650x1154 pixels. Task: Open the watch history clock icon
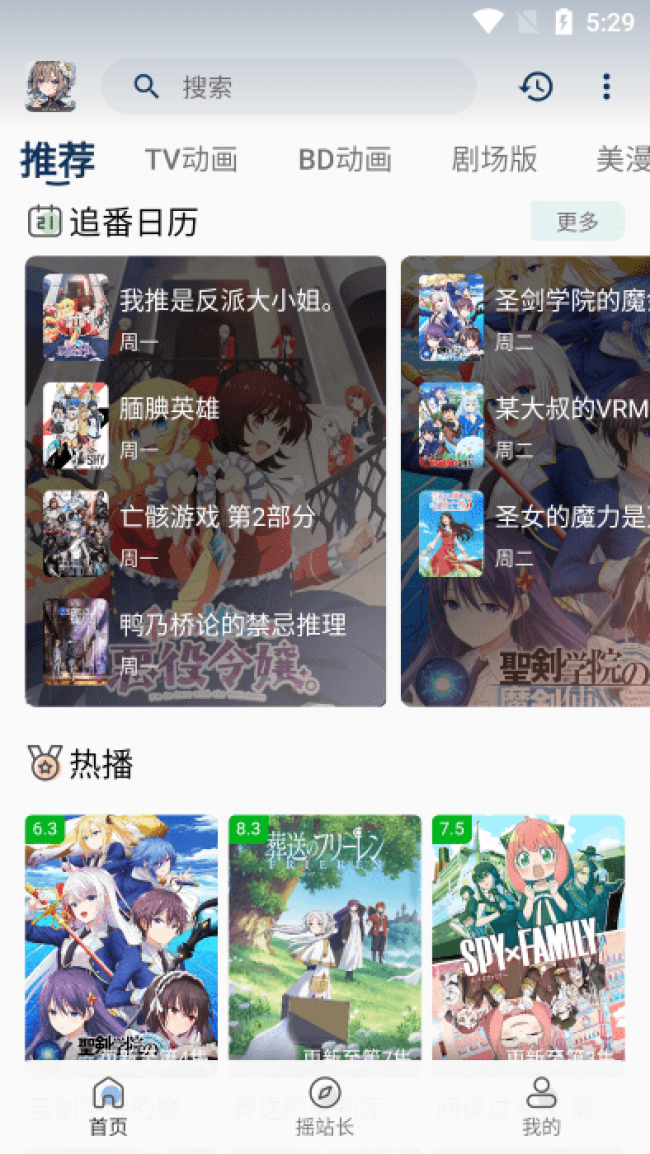click(x=536, y=87)
